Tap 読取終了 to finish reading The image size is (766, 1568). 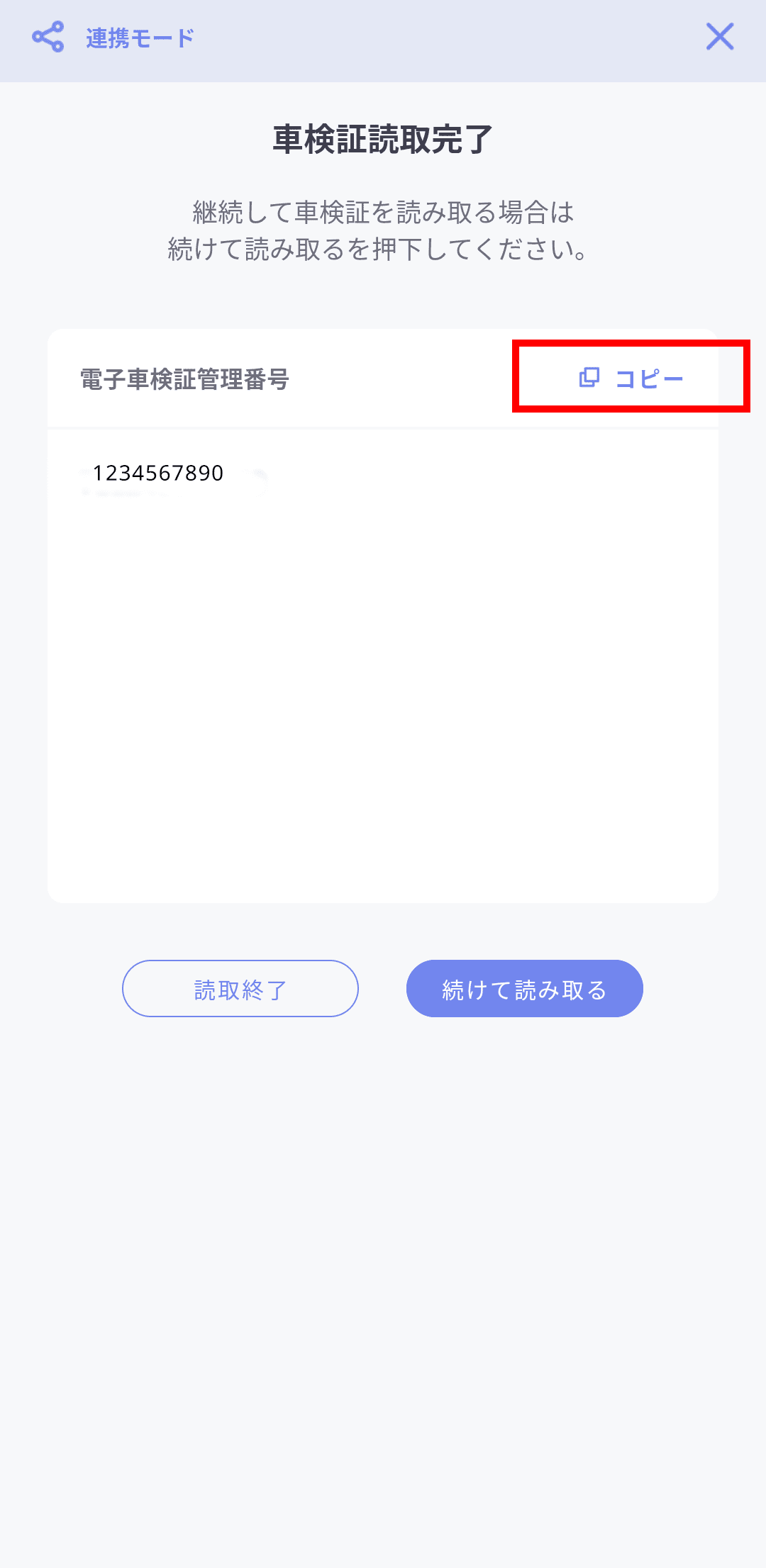[x=240, y=989]
